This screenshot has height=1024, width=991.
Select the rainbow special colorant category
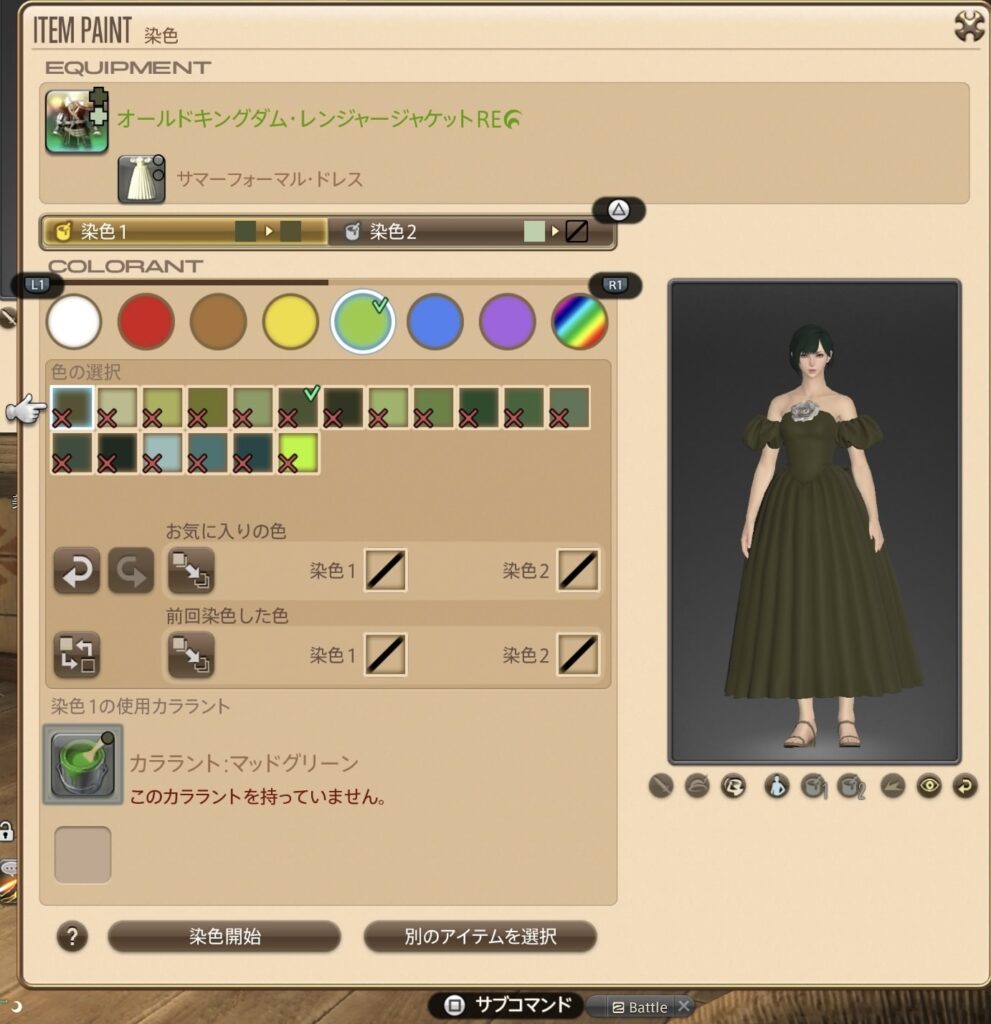pos(579,322)
